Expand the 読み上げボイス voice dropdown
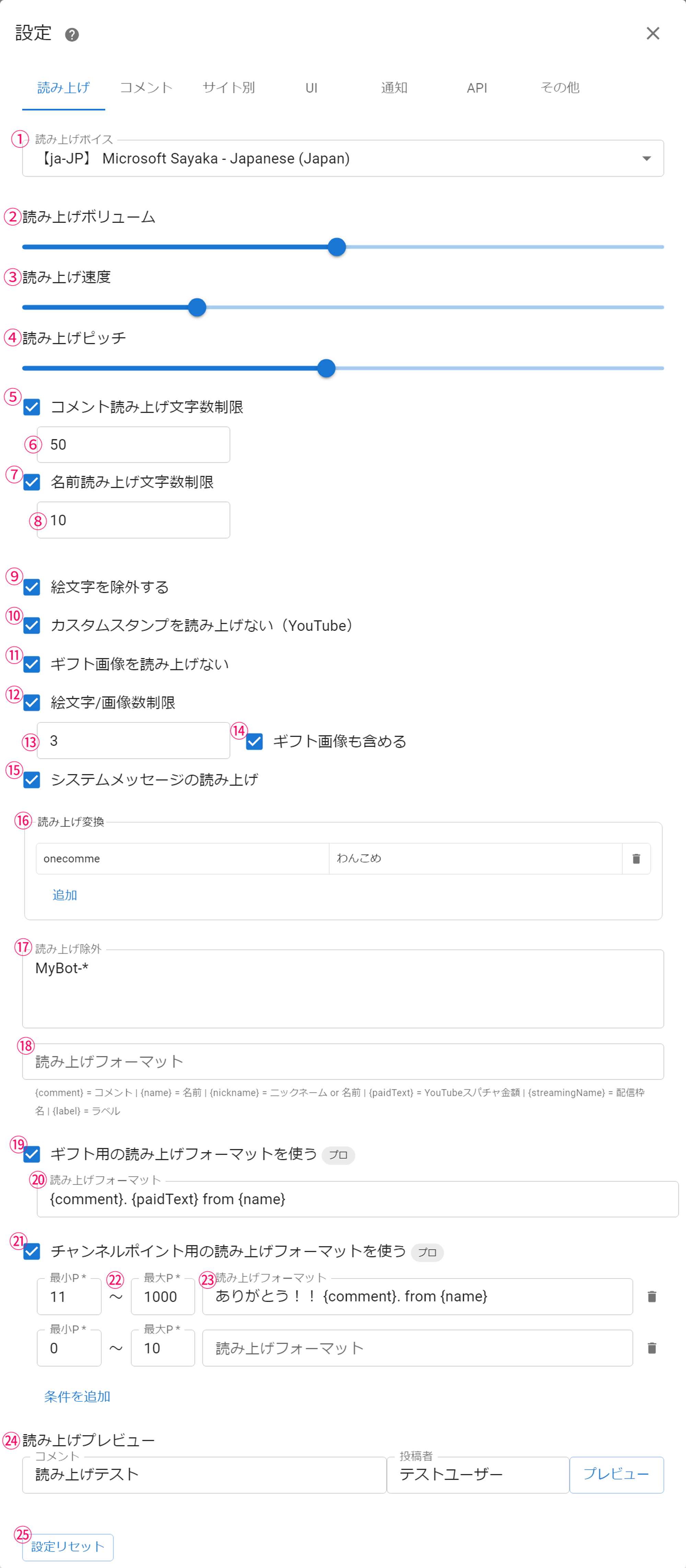This screenshot has width=686, height=1568. click(646, 159)
